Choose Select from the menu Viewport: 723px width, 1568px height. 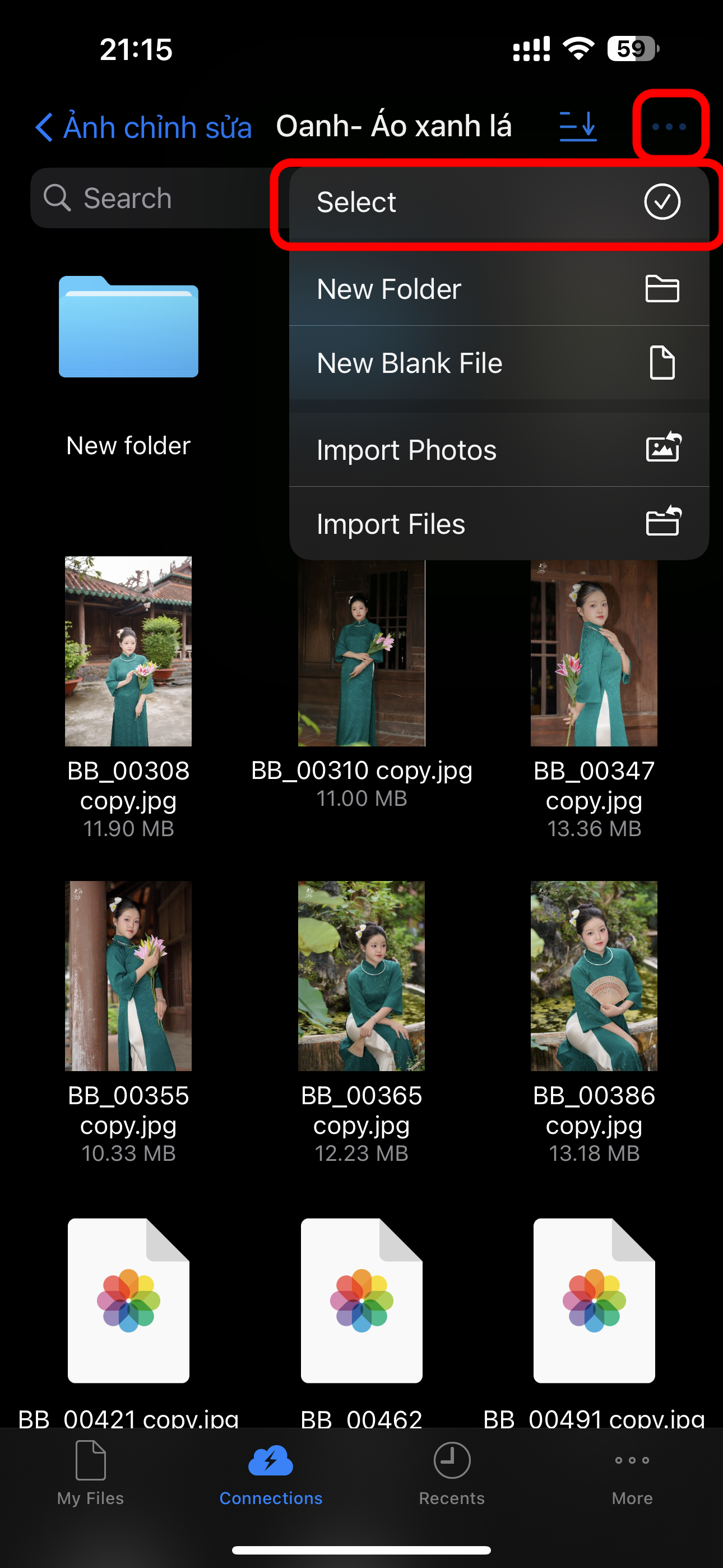[498, 202]
